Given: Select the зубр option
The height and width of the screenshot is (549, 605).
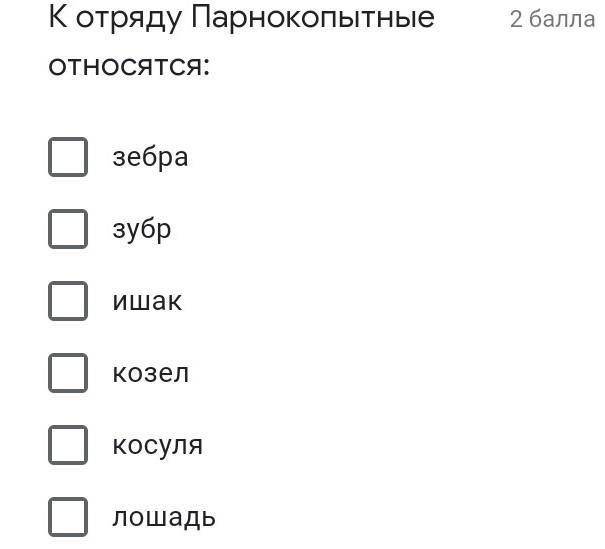Looking at the screenshot, I should pyautogui.click(x=68, y=229).
